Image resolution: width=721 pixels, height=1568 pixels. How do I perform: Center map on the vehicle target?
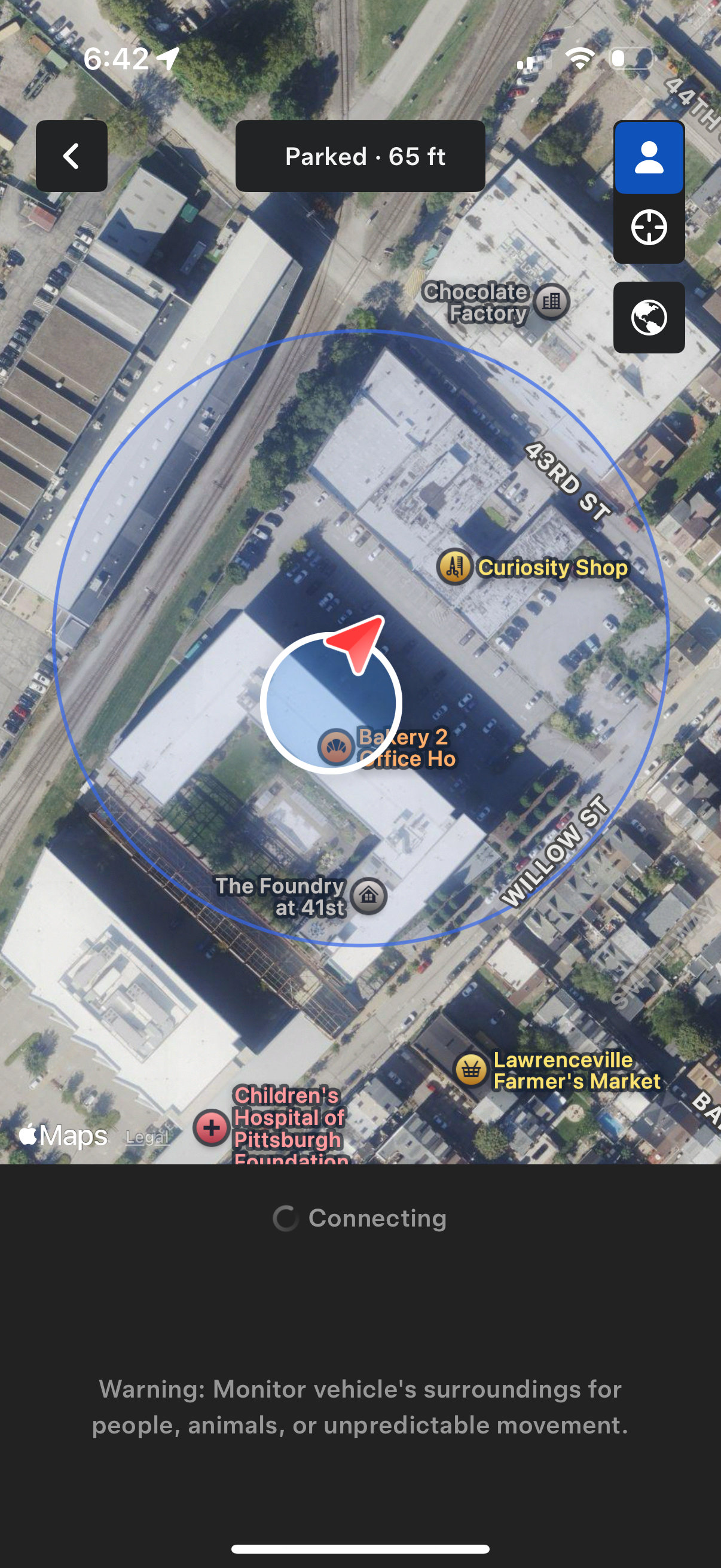point(649,228)
